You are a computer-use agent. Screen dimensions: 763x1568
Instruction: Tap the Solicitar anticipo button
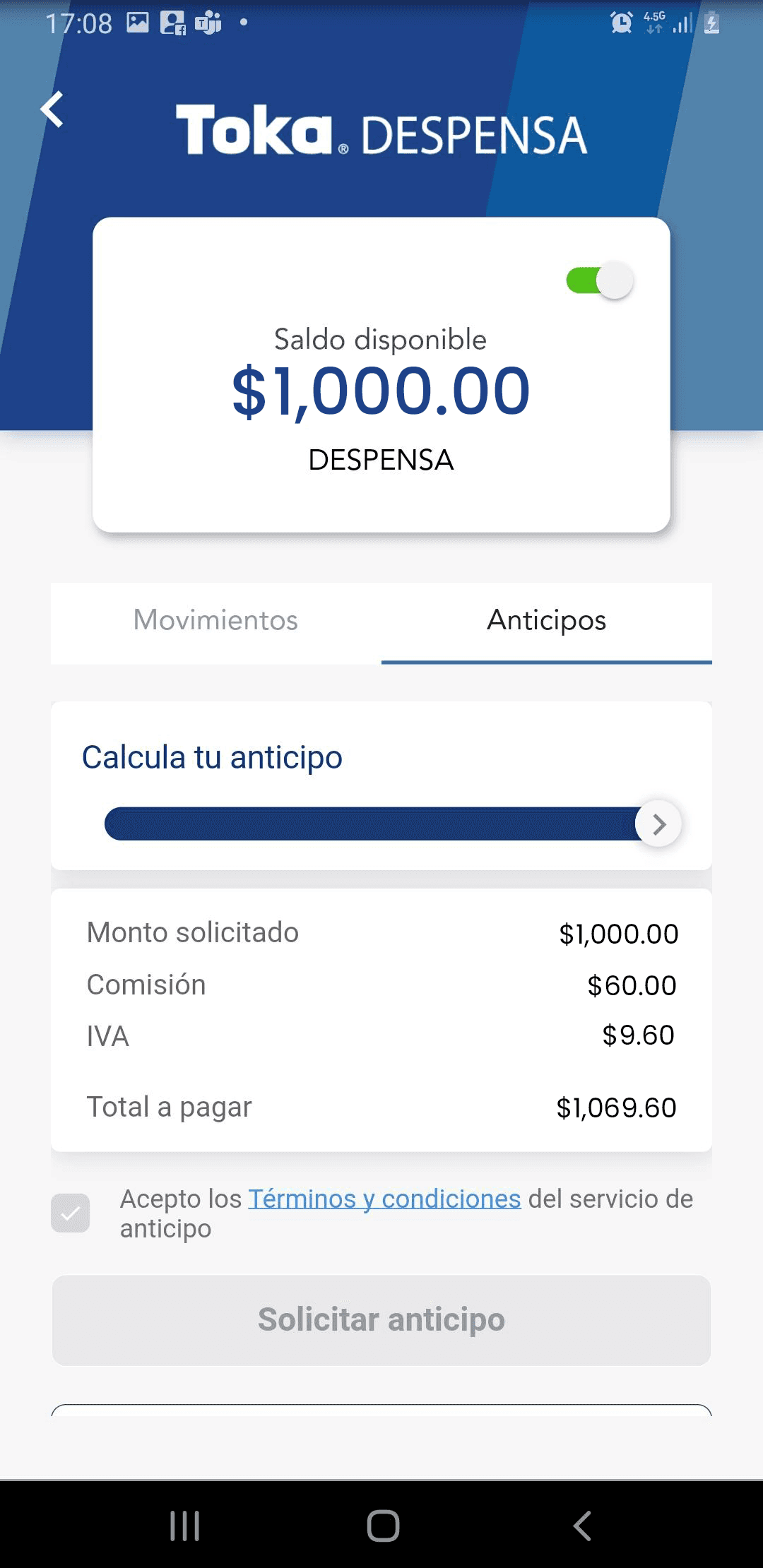pos(381,1319)
